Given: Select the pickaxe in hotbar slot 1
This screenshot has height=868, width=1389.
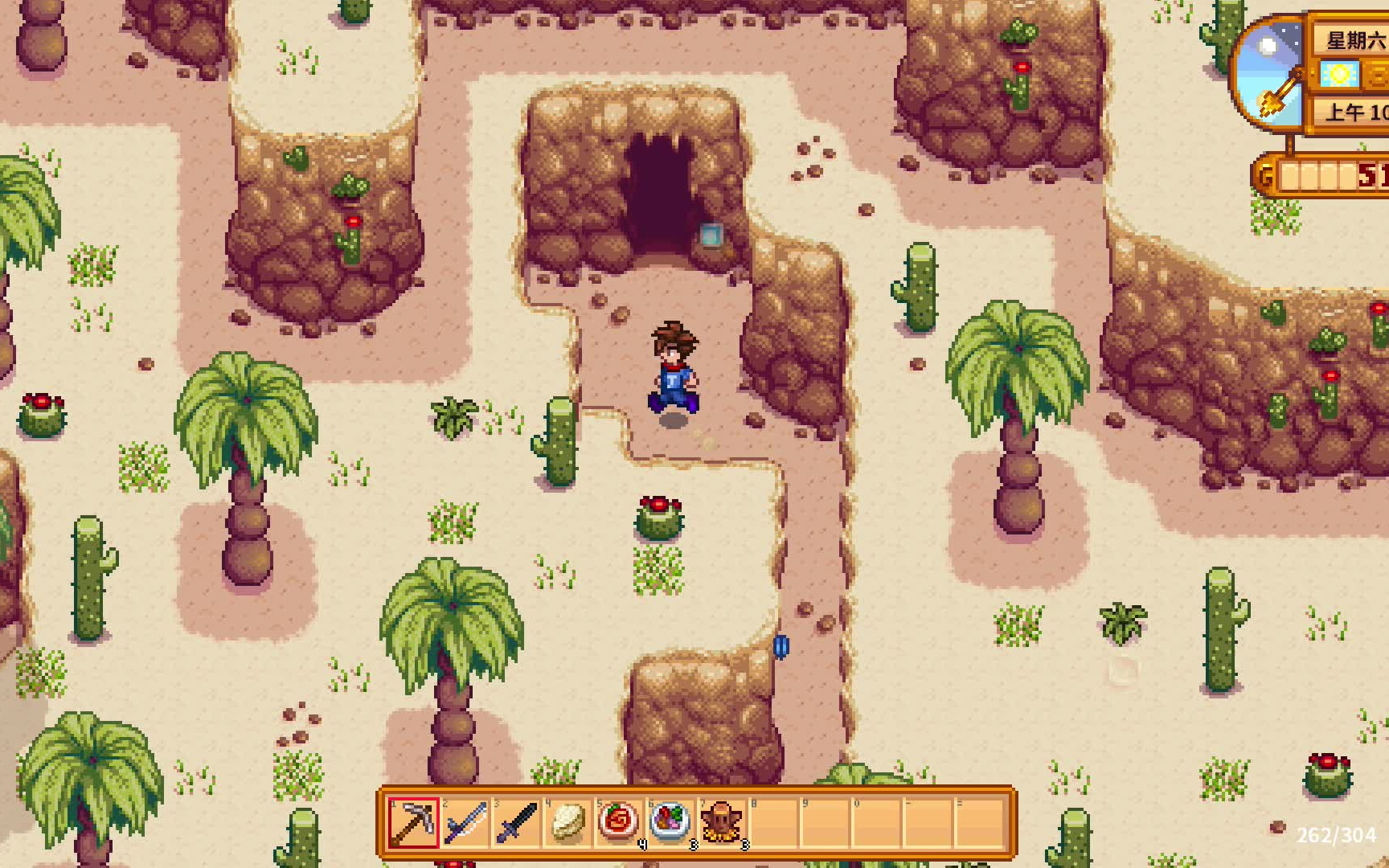Looking at the screenshot, I should tap(414, 822).
